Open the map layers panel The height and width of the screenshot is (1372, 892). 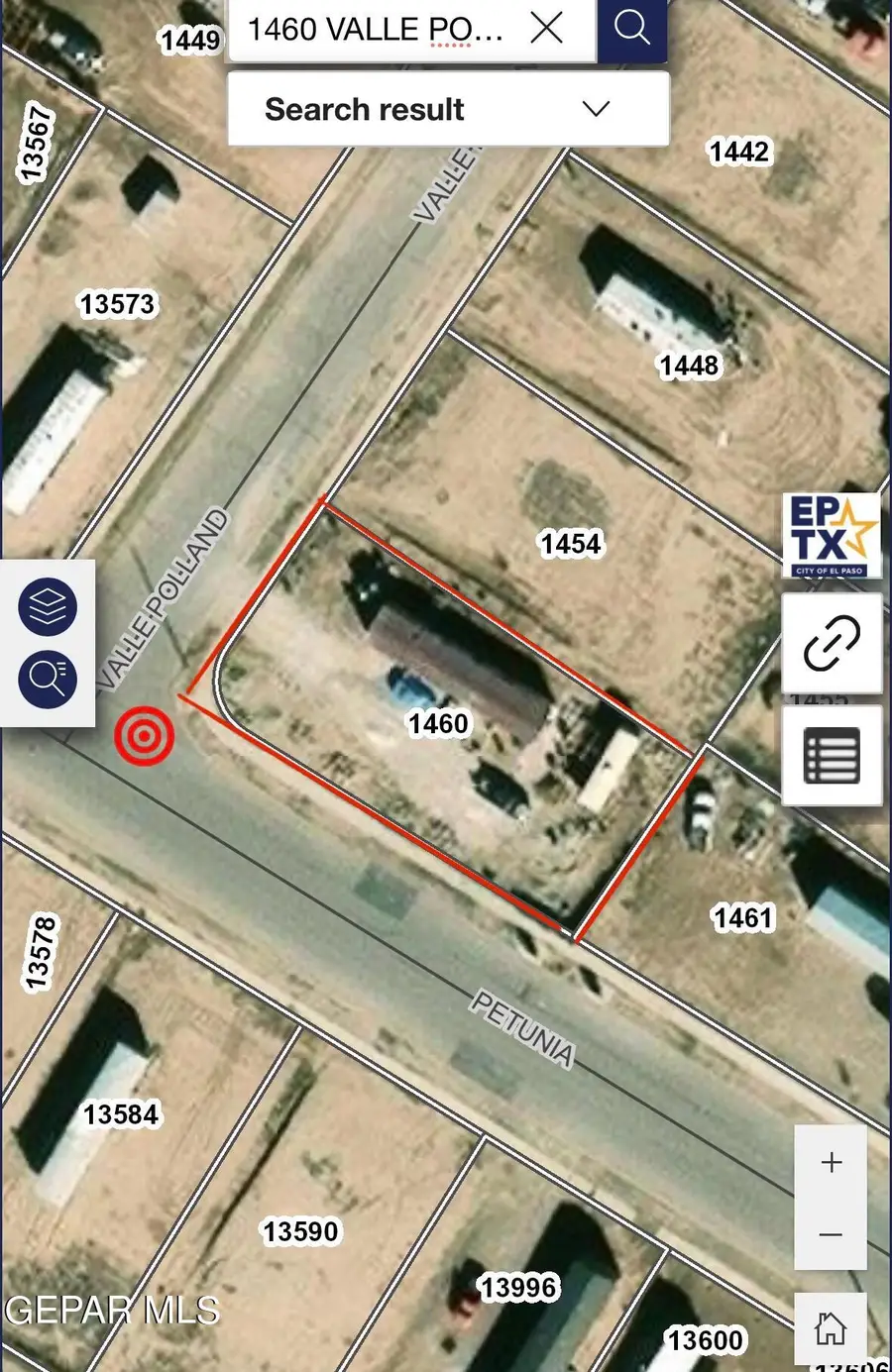pyautogui.click(x=48, y=606)
